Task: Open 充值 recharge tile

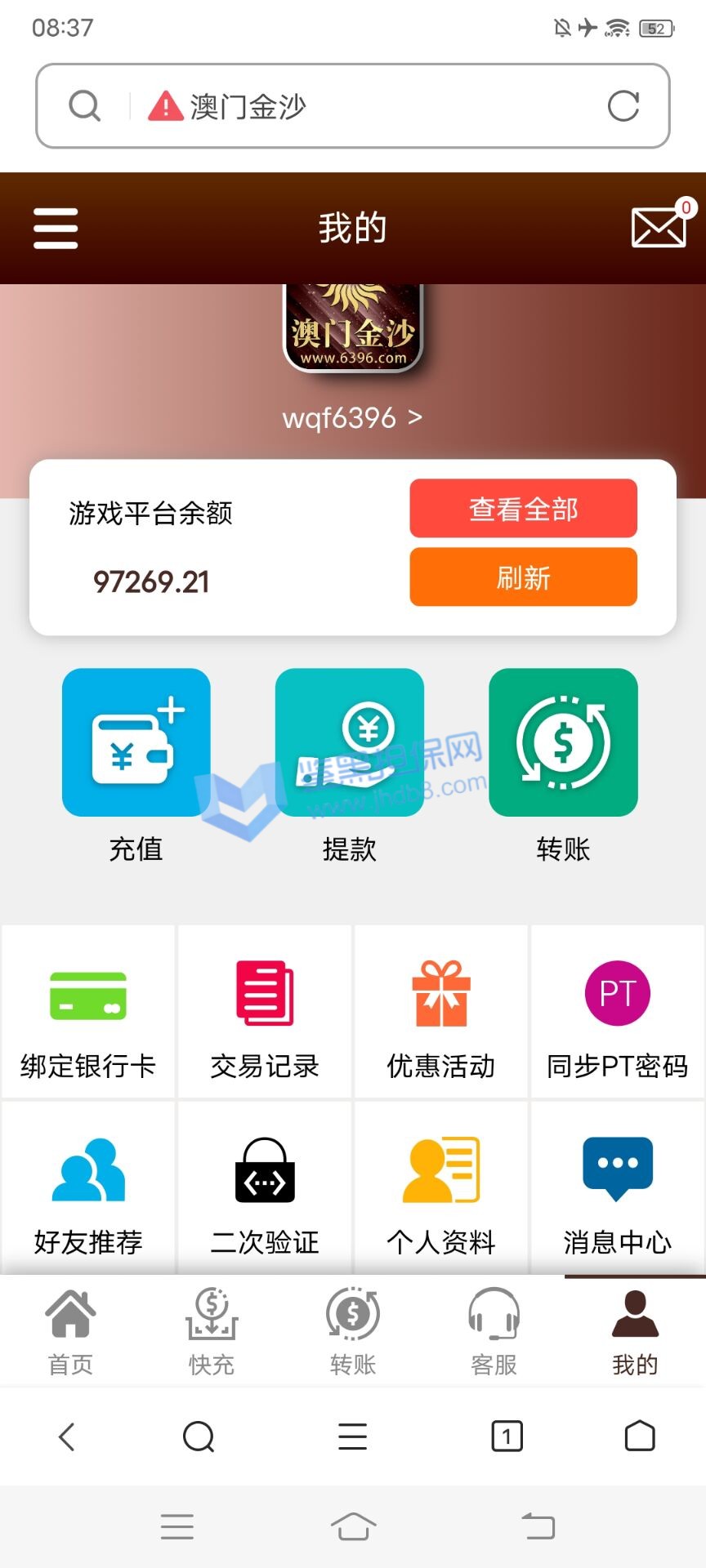Action: pos(136,742)
